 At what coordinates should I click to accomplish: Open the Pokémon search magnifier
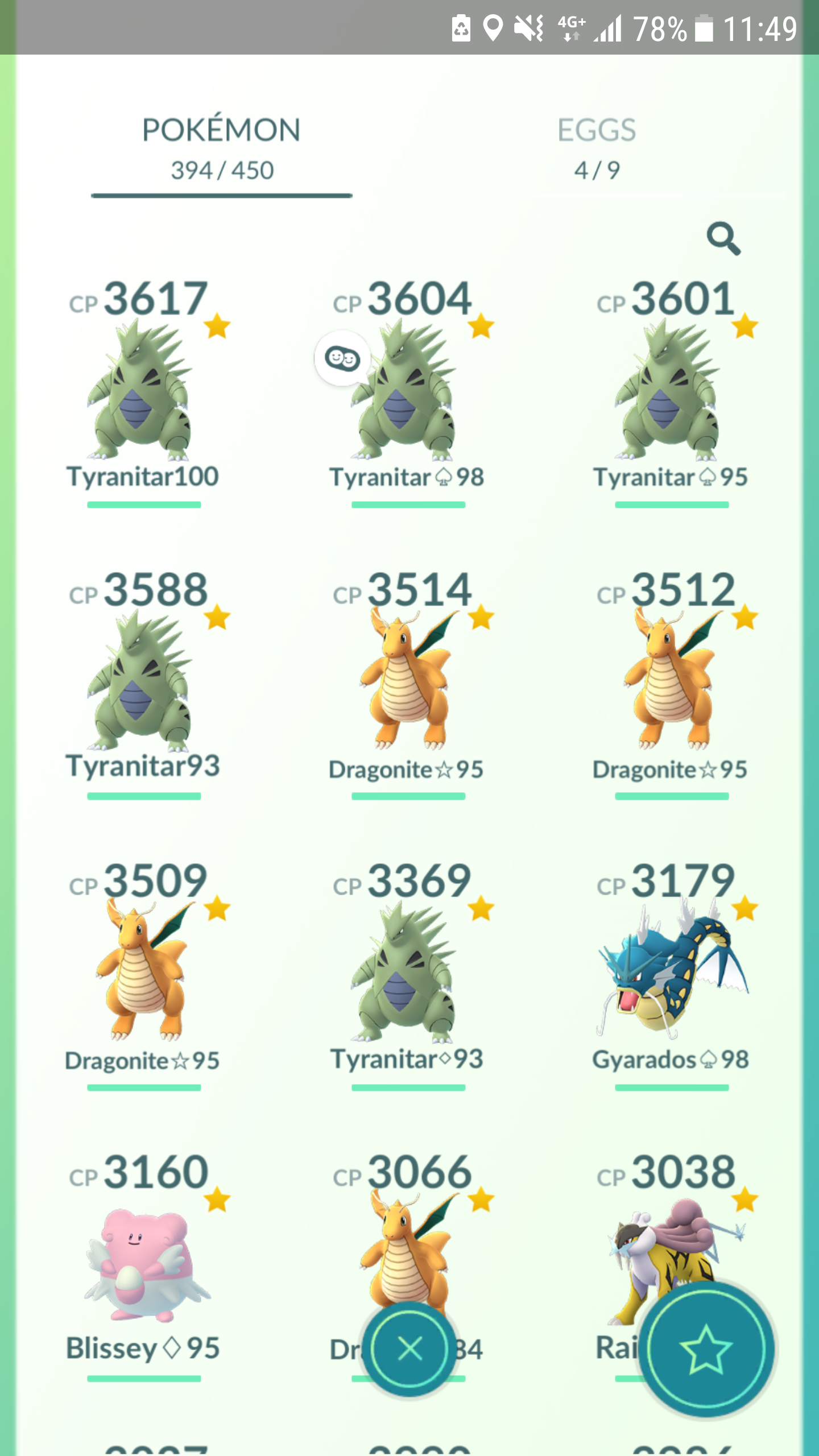(x=723, y=238)
